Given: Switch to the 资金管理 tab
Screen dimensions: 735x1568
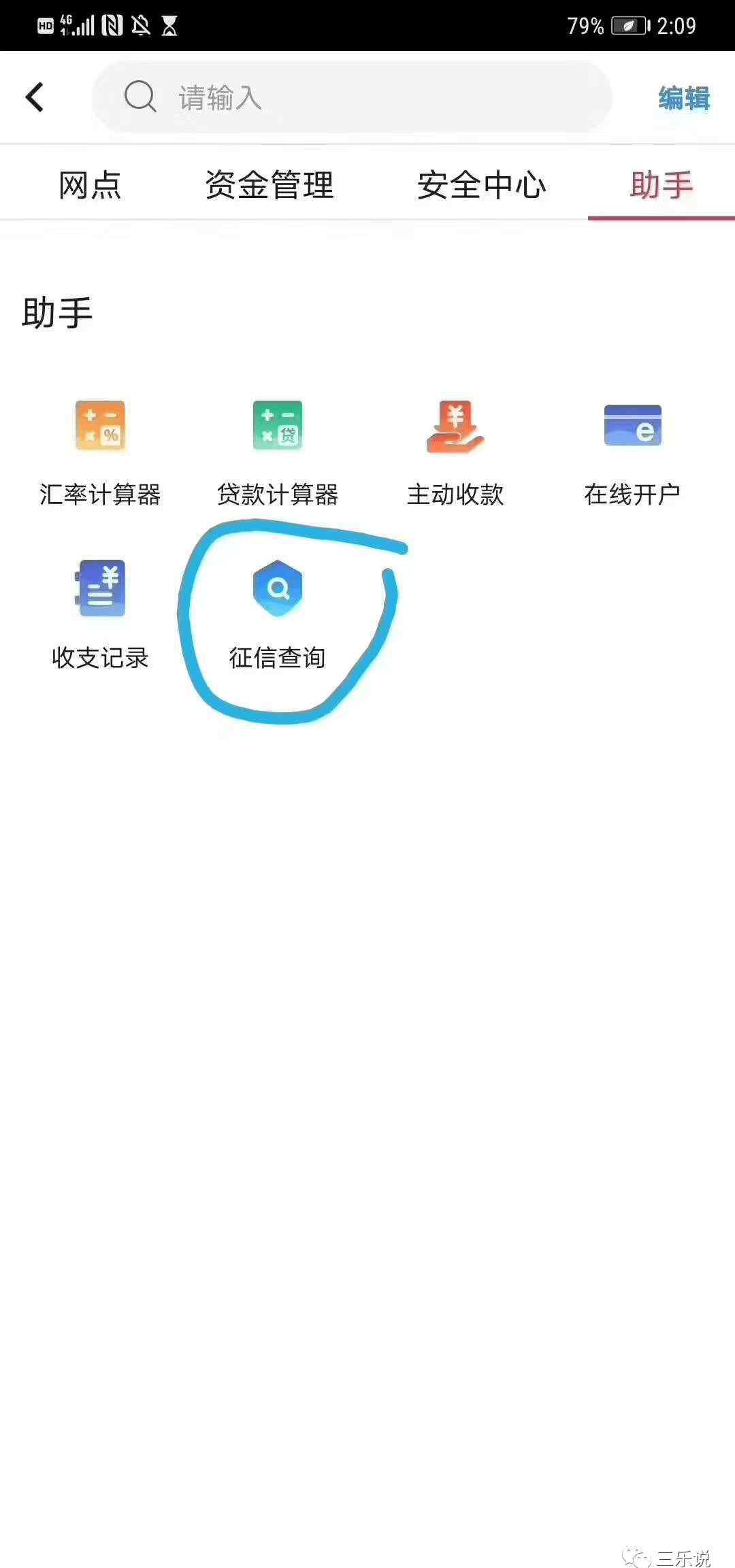Looking at the screenshot, I should pyautogui.click(x=269, y=185).
